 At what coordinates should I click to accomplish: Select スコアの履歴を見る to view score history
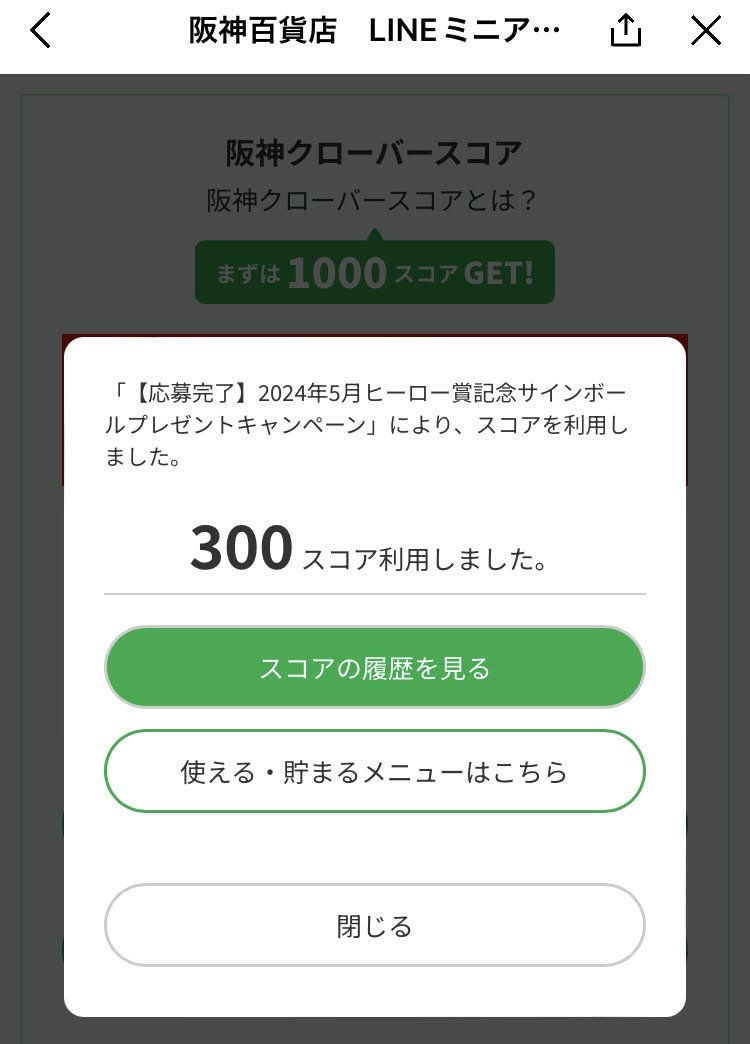[374, 666]
